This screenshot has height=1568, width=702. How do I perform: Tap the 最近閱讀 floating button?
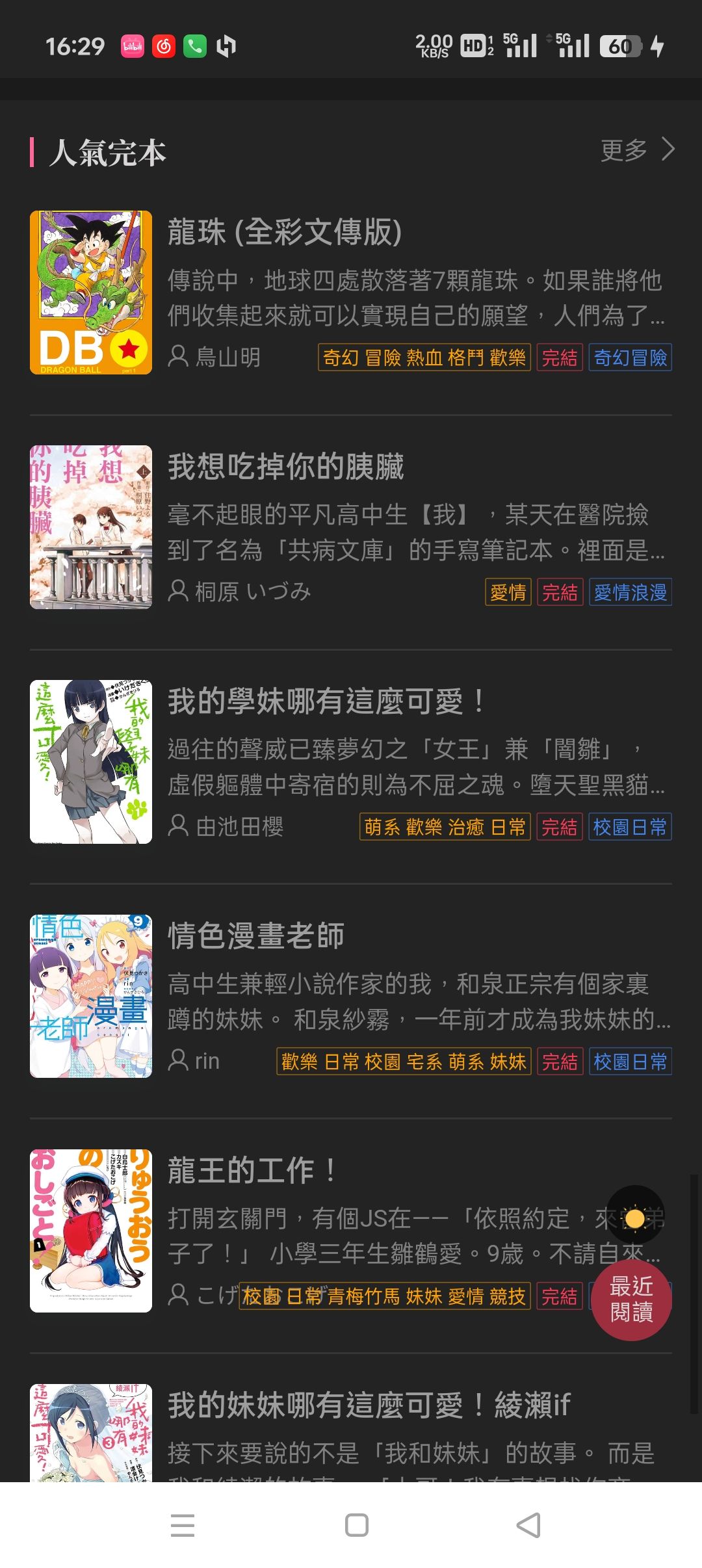click(x=631, y=1299)
